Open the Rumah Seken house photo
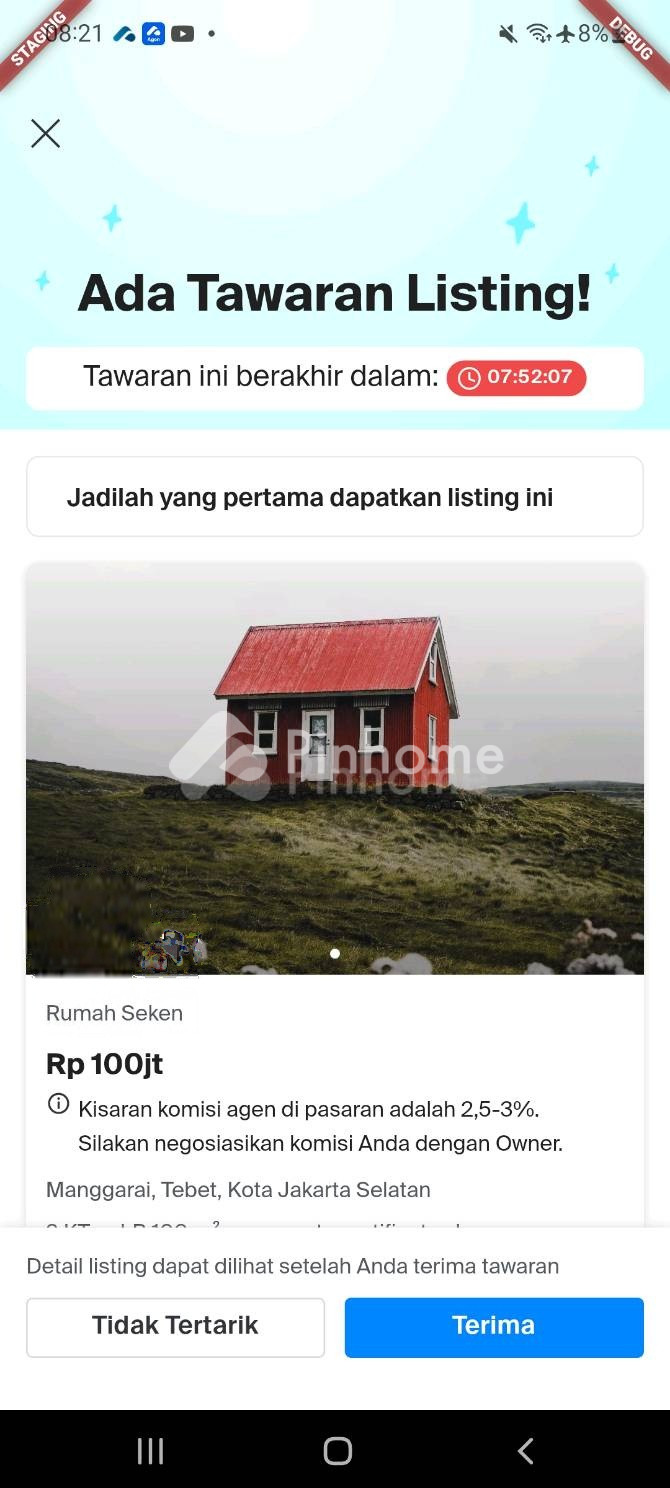 tap(334, 768)
